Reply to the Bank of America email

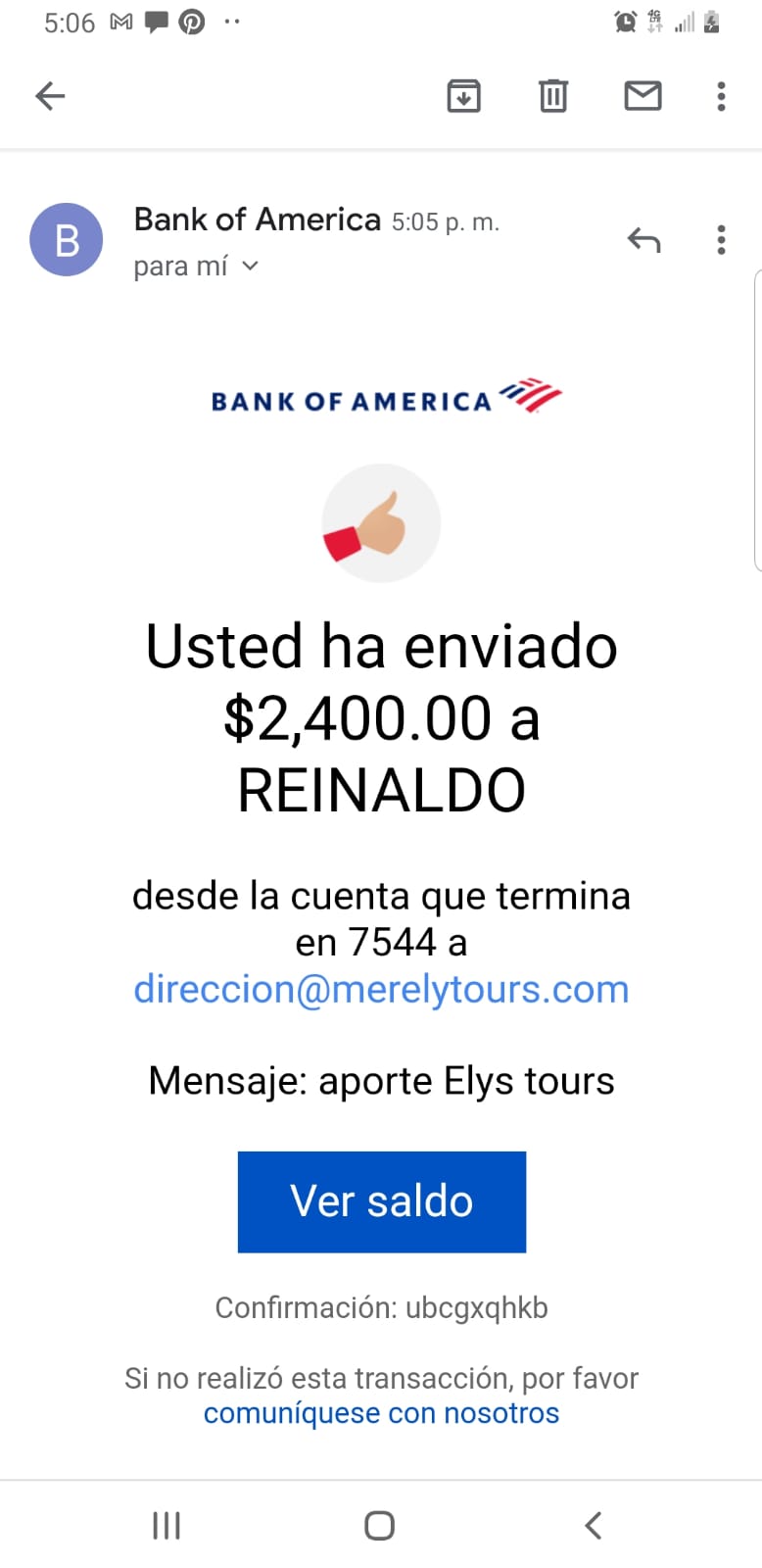(x=643, y=240)
